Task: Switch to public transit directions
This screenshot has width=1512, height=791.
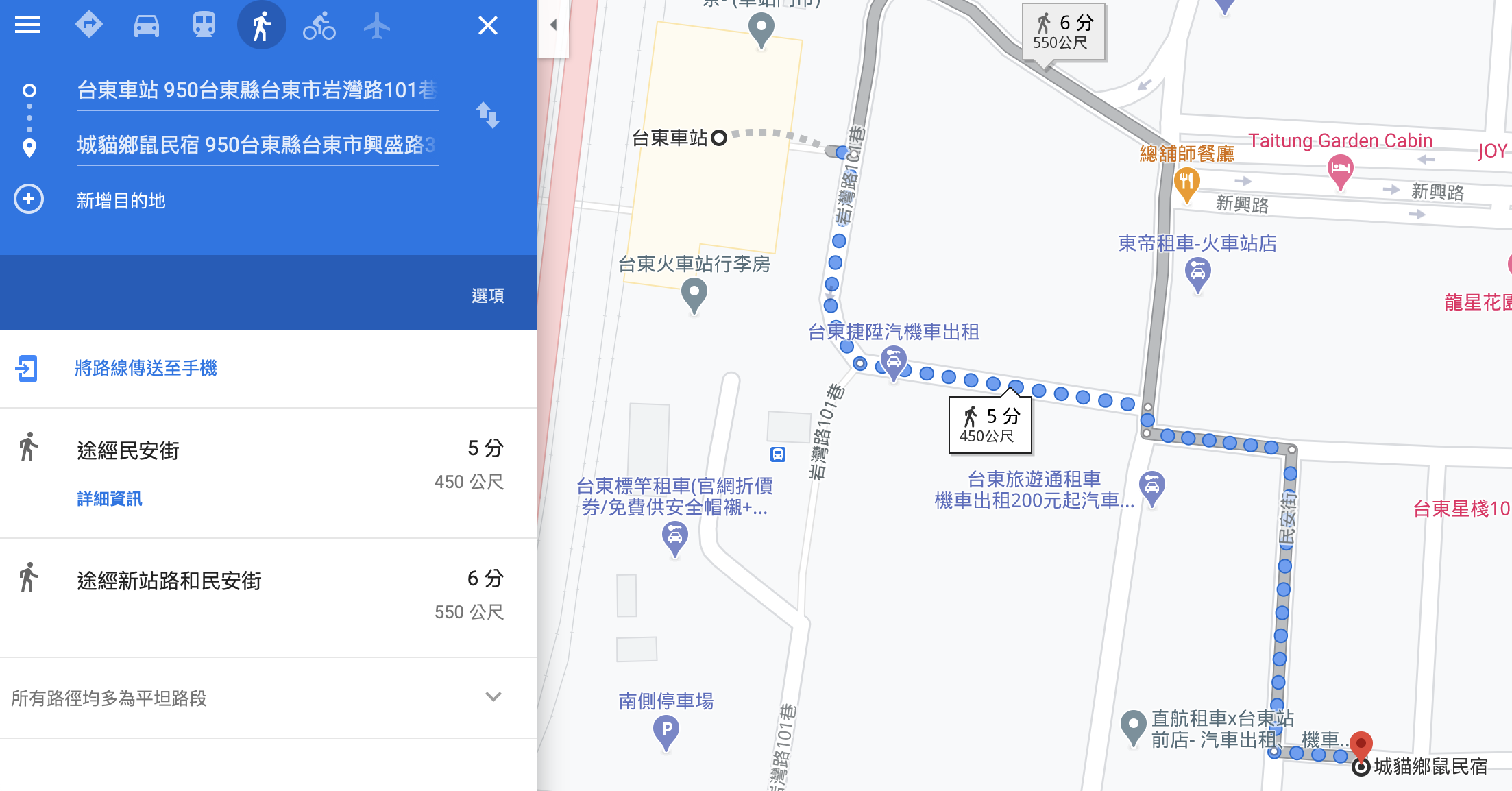Action: [204, 25]
